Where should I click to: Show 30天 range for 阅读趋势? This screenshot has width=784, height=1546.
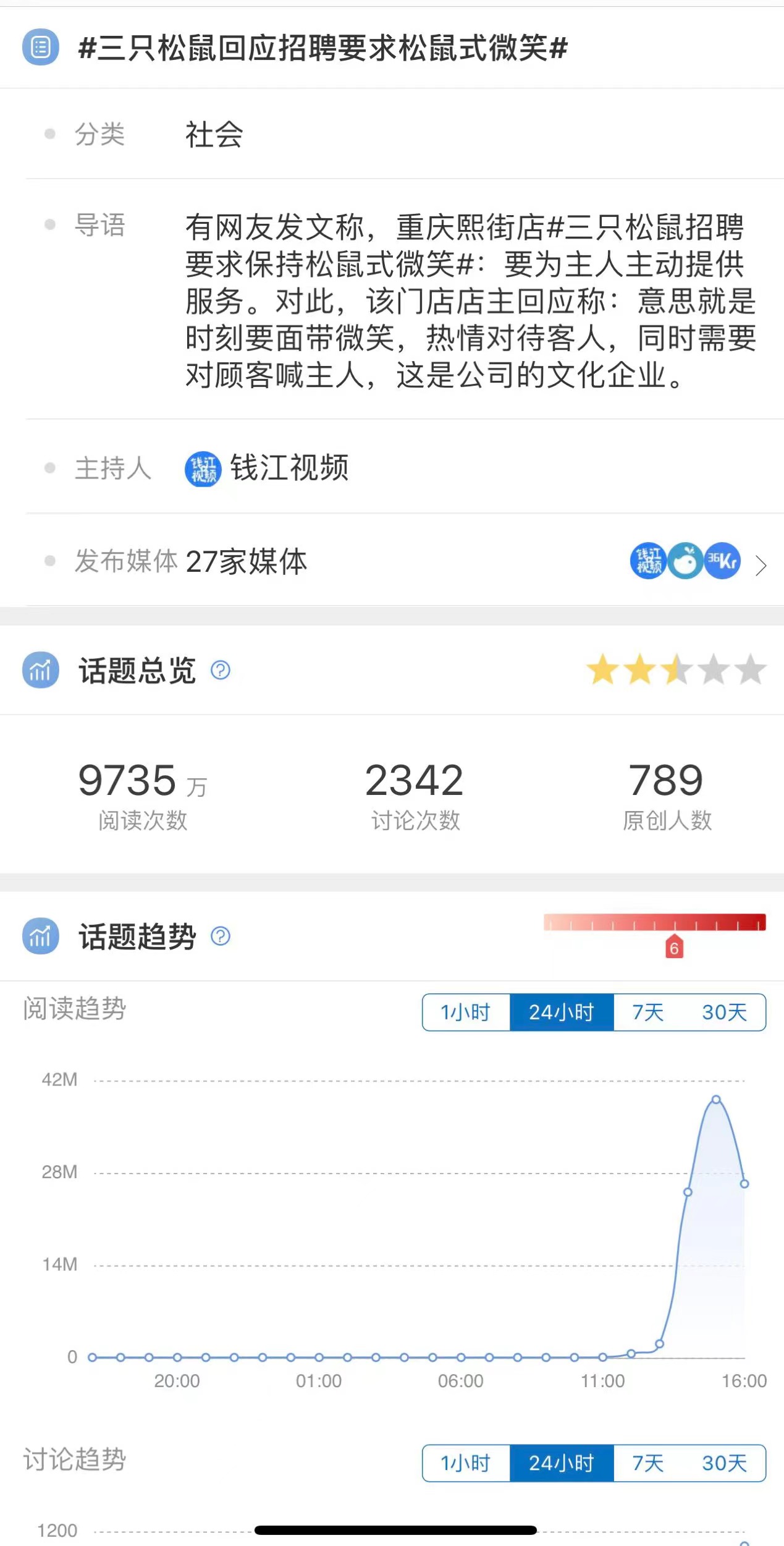coord(724,1012)
